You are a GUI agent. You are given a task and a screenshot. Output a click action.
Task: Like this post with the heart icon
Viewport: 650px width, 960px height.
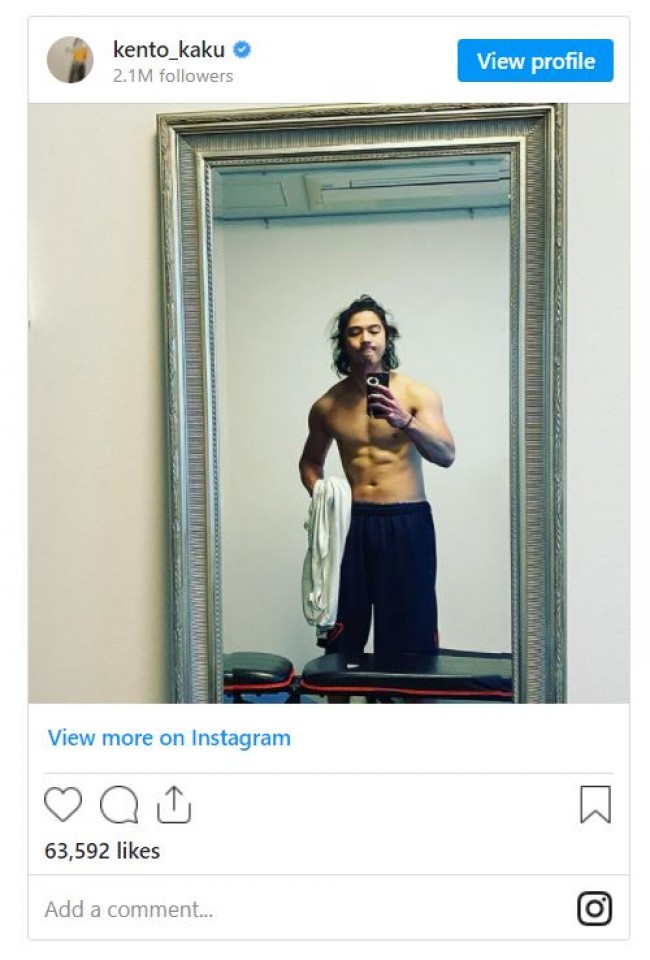pos(63,804)
